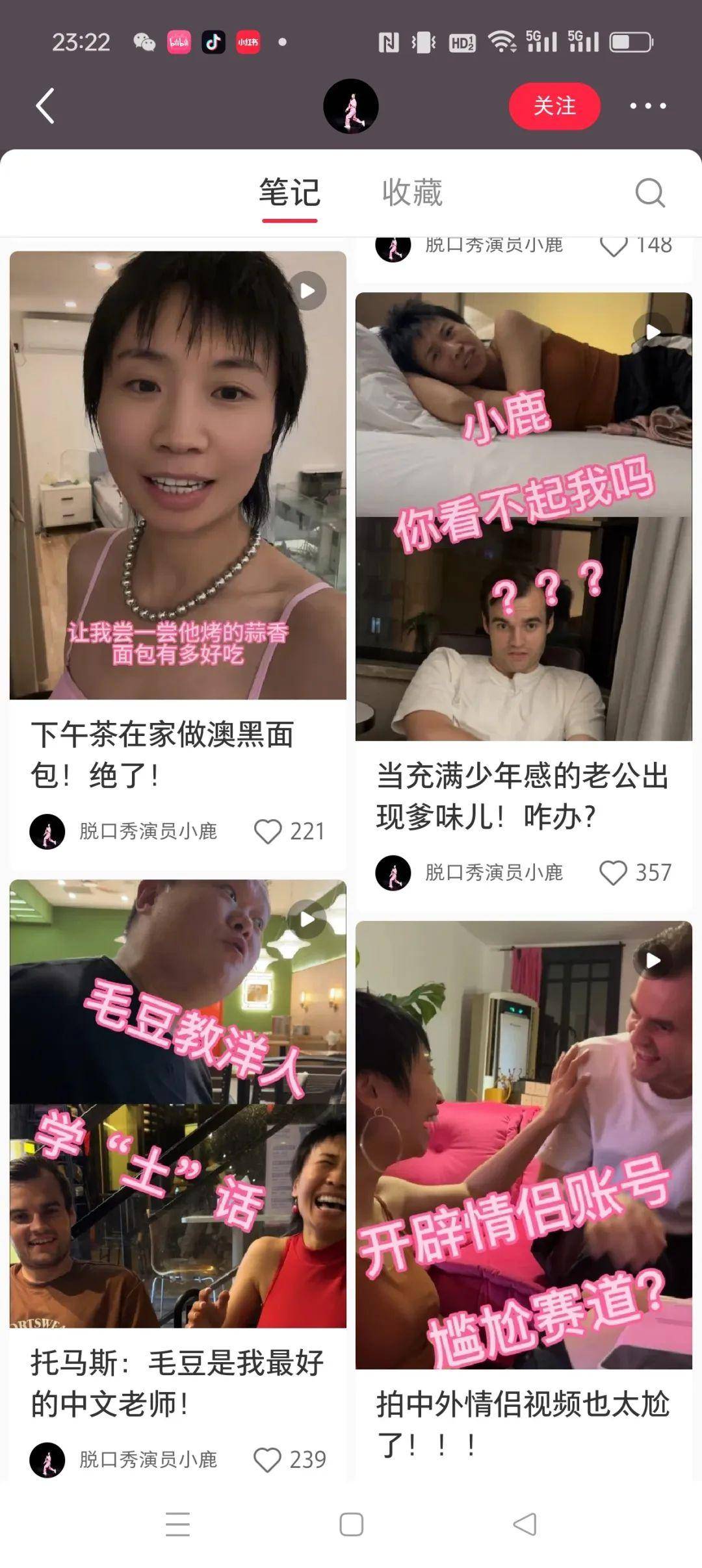
Task: Search this user's notes
Action: pos(649,193)
